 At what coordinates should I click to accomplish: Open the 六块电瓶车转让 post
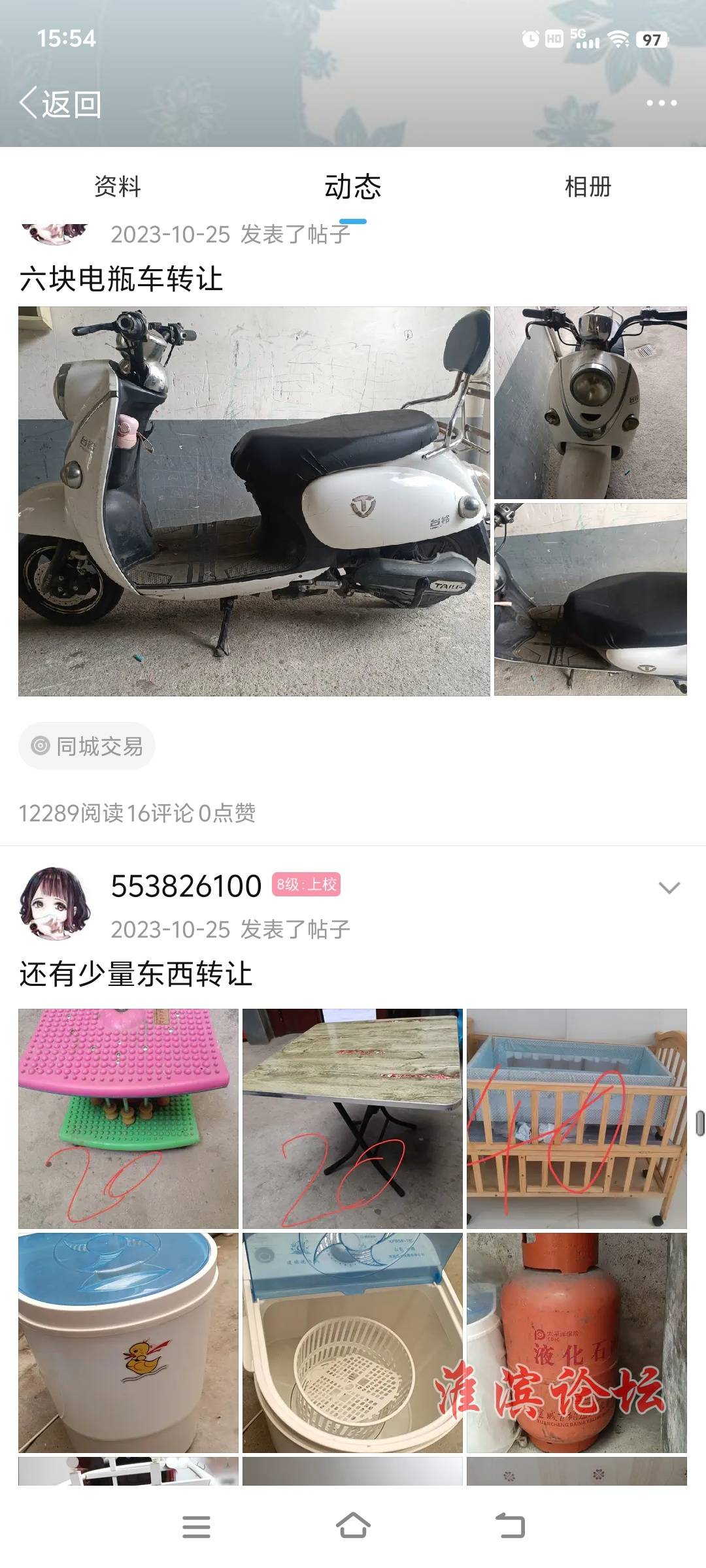pos(122,279)
